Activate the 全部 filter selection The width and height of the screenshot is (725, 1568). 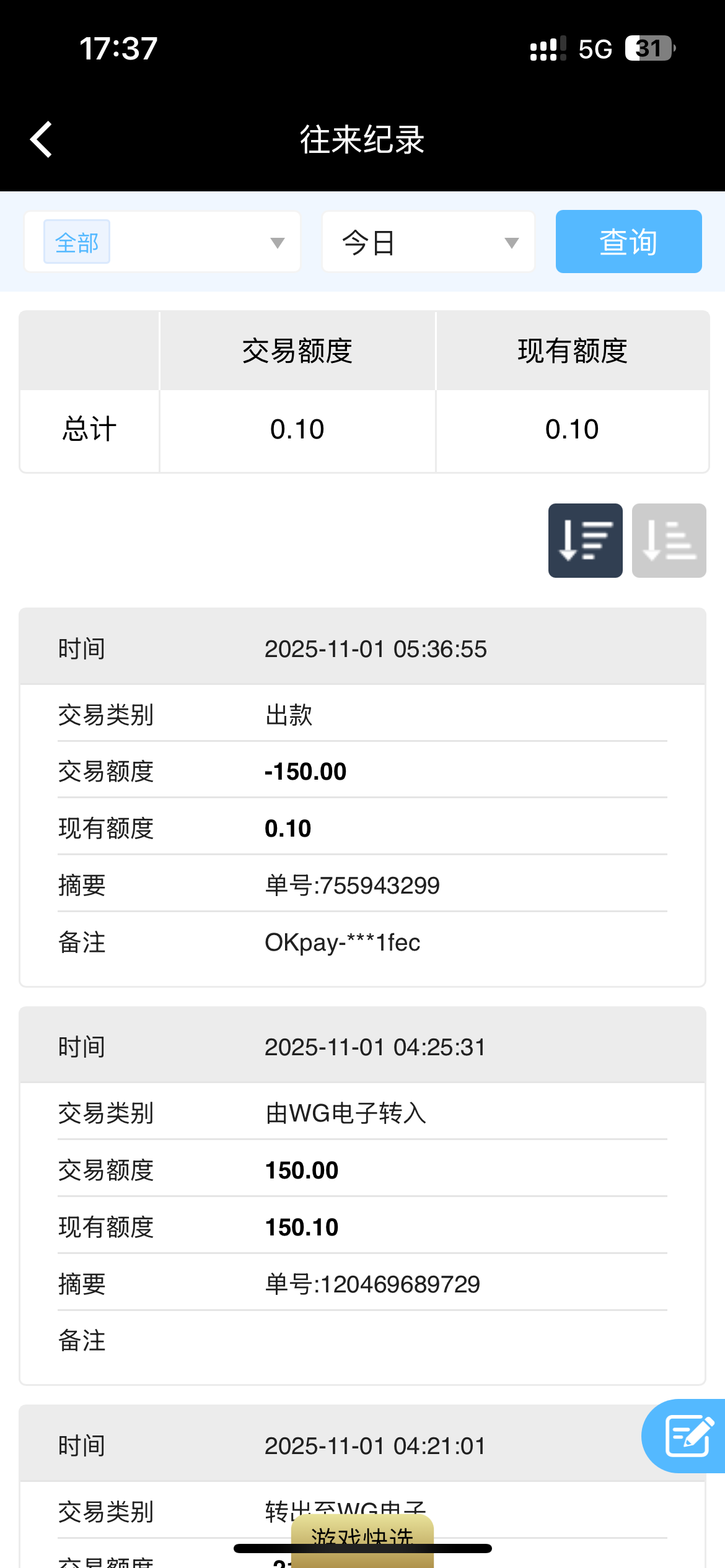76,242
